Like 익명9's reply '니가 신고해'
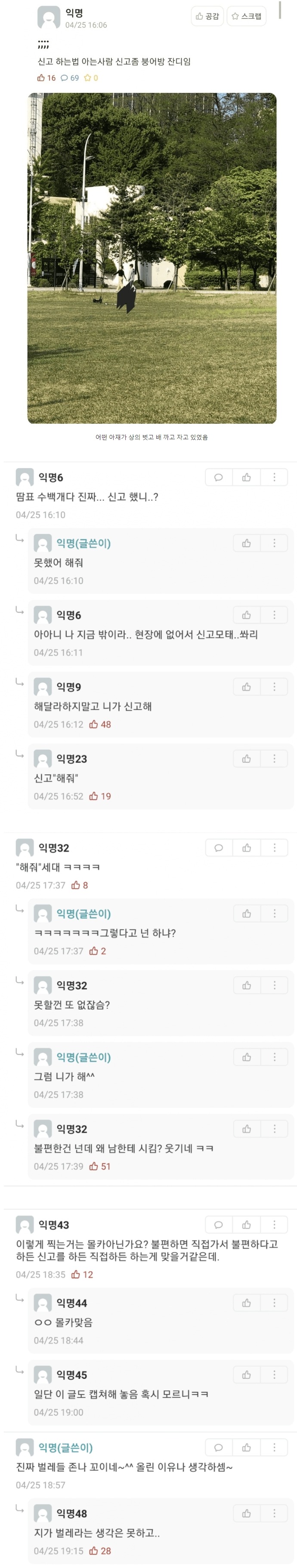This screenshot has width=297, height=1568. click(x=247, y=687)
